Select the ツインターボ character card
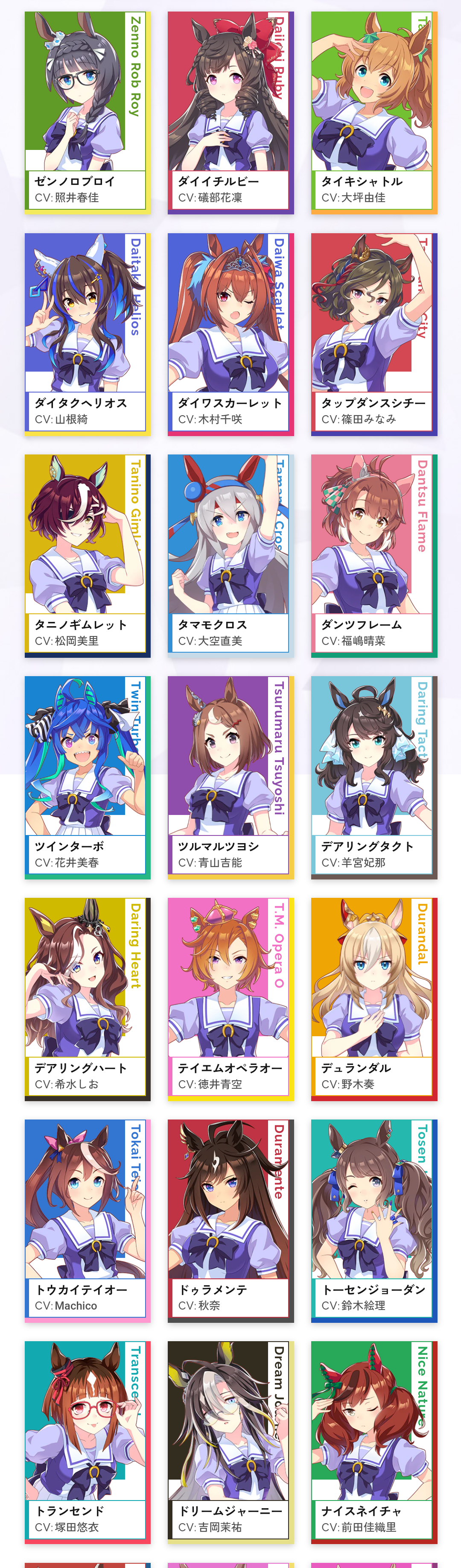This screenshot has height=1568, width=461. 87,777
